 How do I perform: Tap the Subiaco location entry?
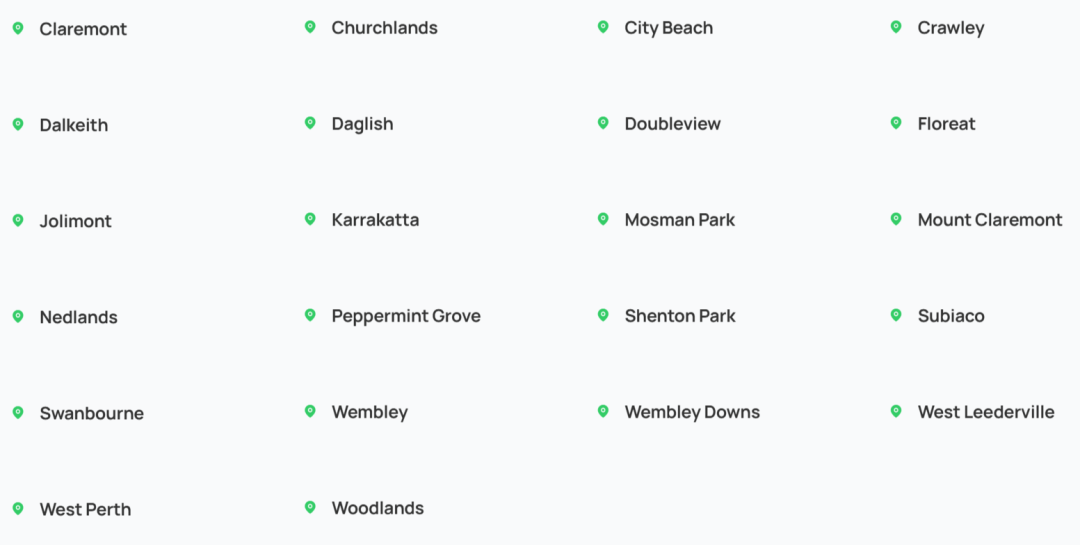[x=950, y=316]
